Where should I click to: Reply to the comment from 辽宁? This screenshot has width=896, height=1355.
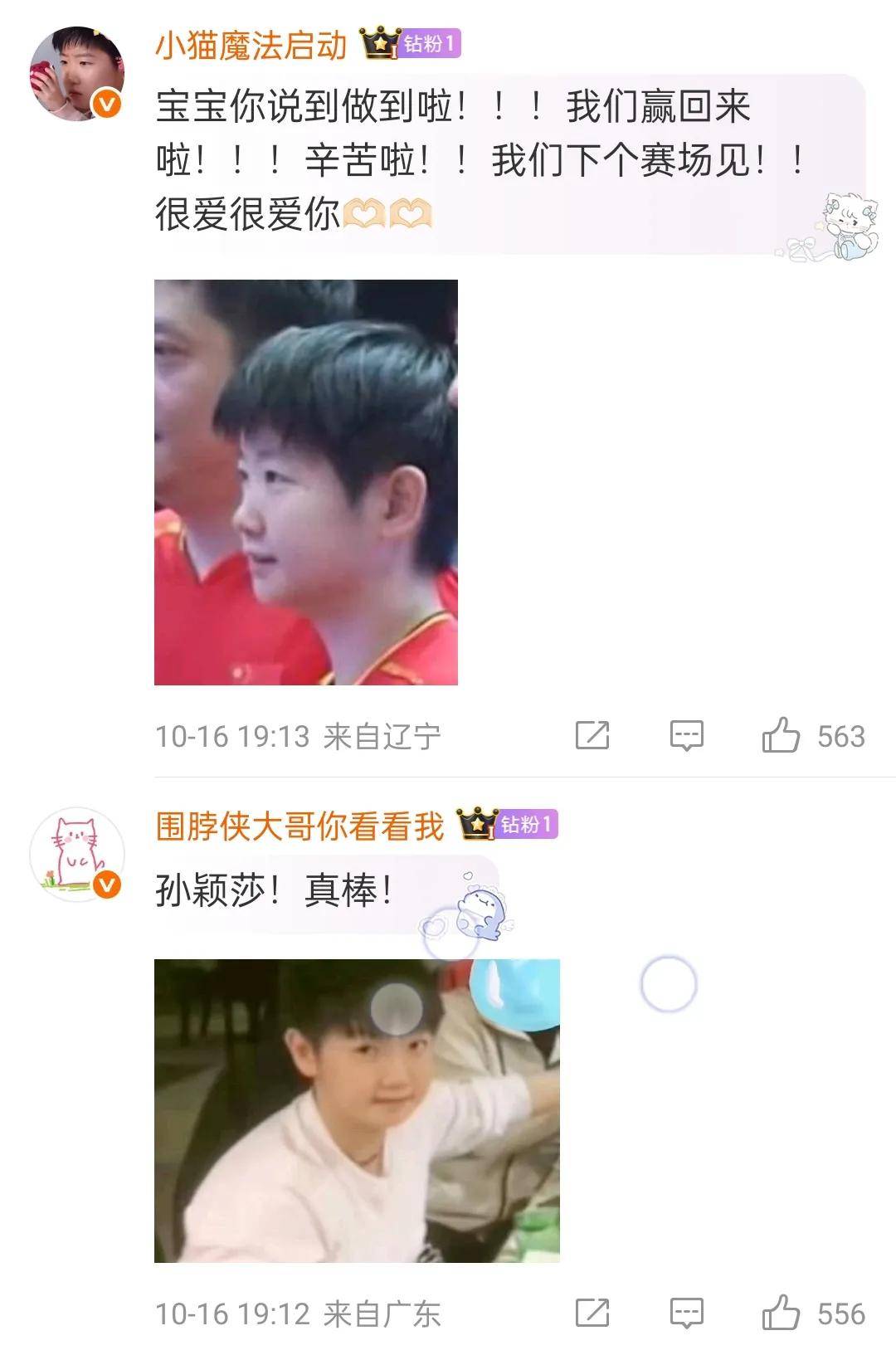(686, 735)
